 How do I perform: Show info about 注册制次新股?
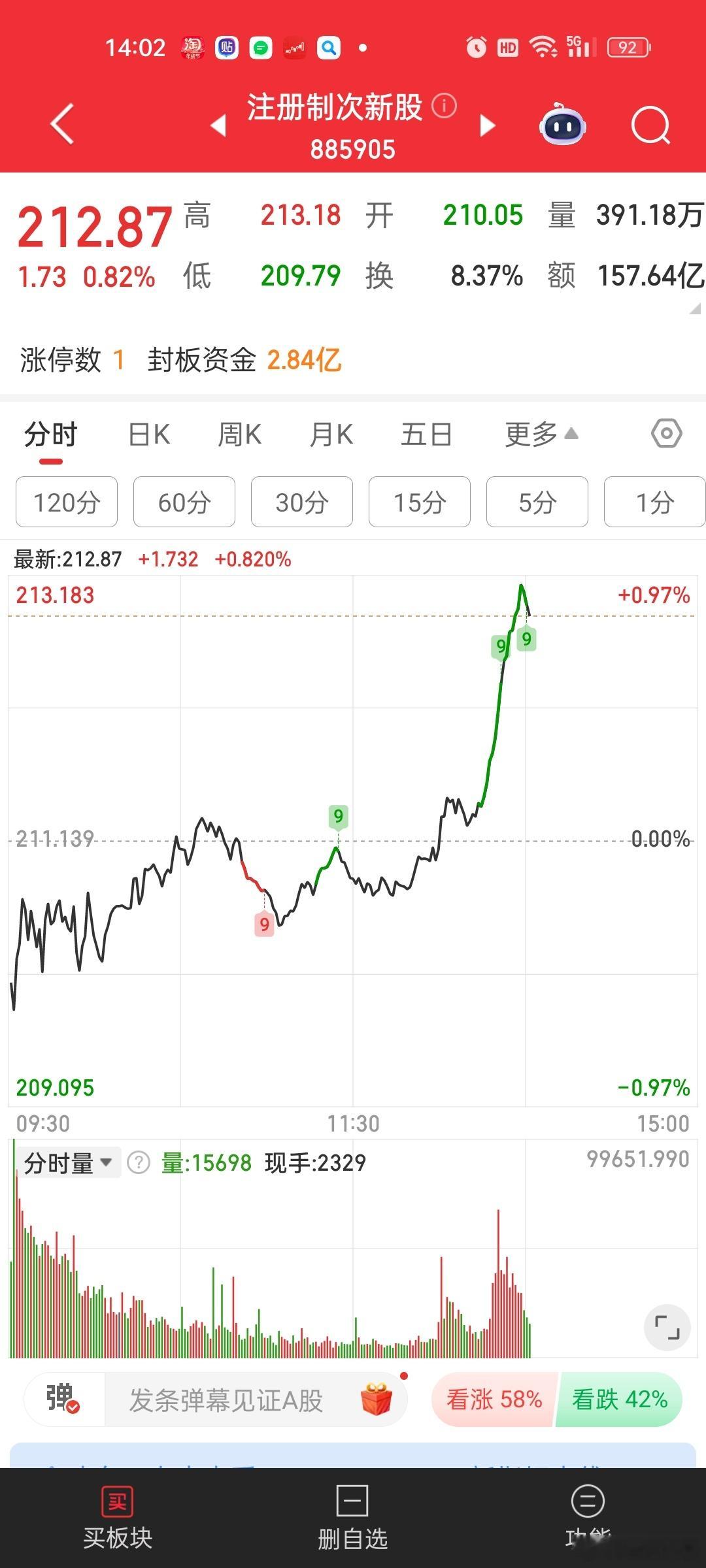(x=445, y=106)
